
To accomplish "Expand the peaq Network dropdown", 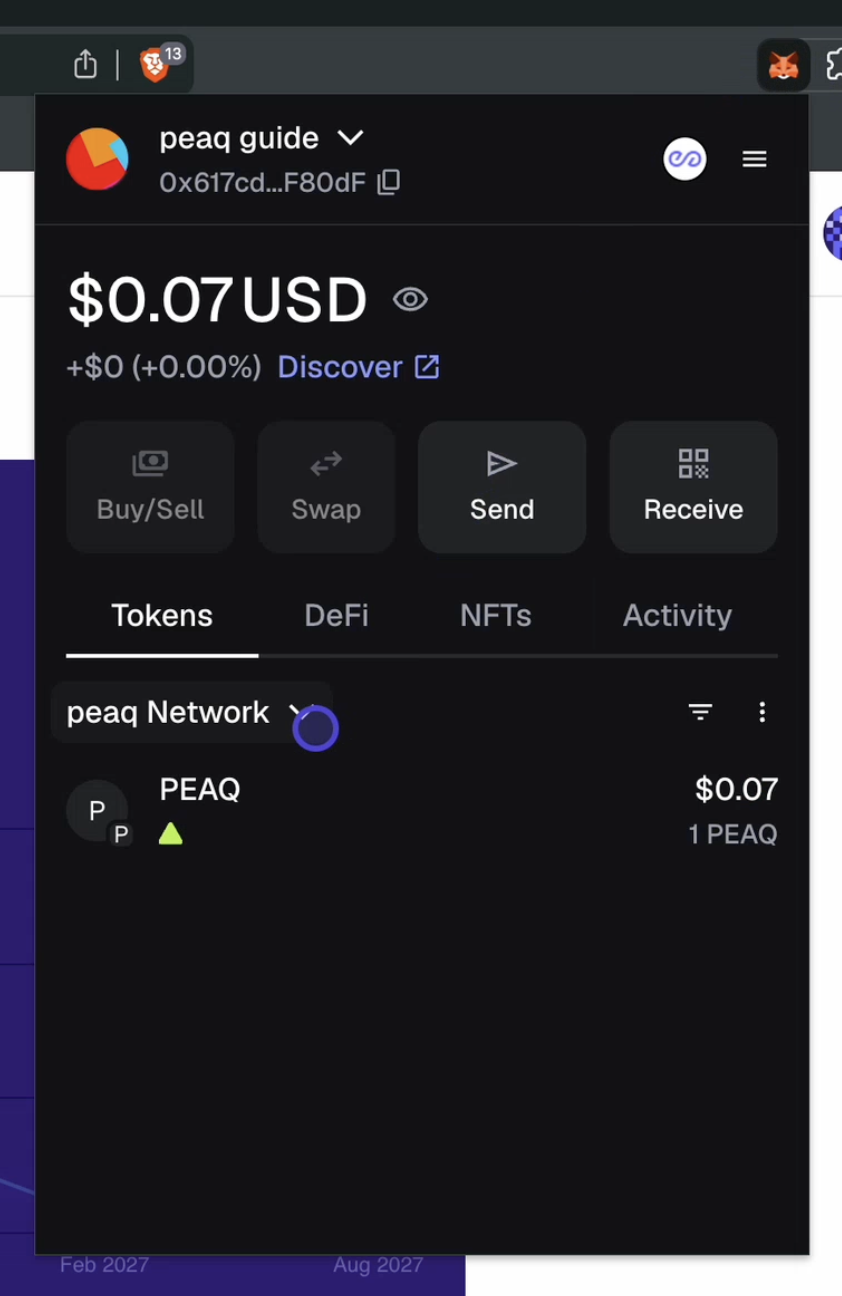I will click(x=190, y=713).
